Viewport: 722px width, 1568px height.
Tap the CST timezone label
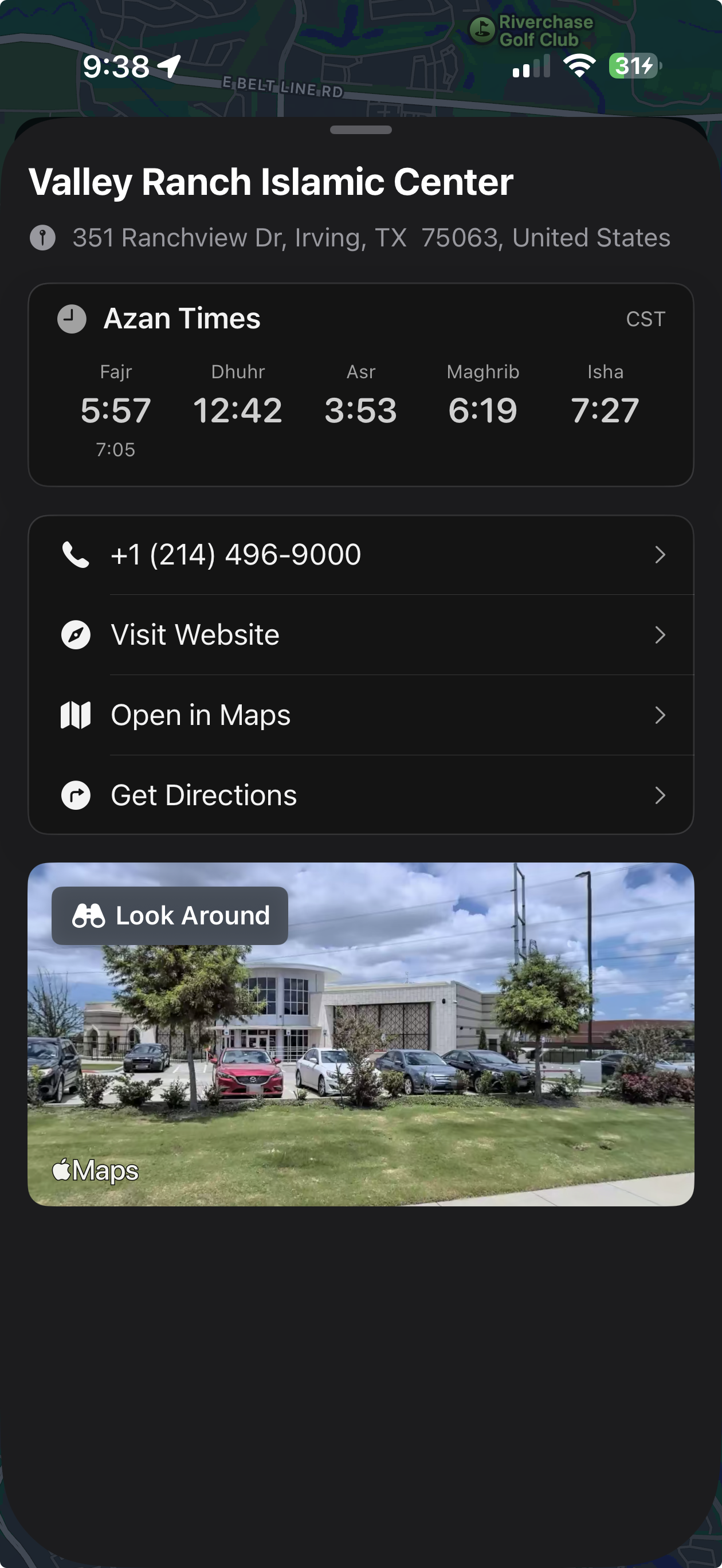tap(646, 317)
